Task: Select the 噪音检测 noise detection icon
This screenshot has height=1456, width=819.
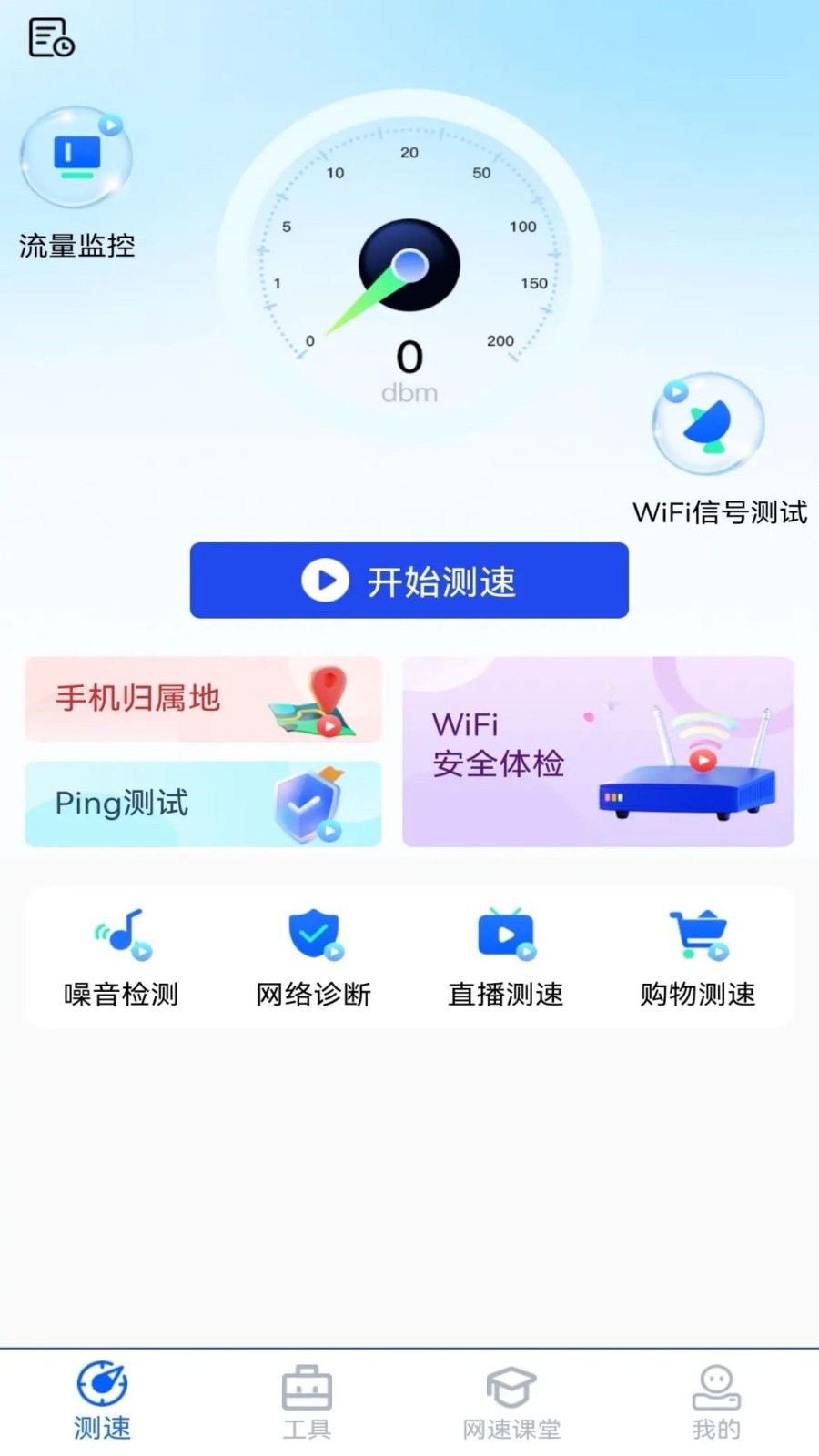Action: pyautogui.click(x=123, y=933)
